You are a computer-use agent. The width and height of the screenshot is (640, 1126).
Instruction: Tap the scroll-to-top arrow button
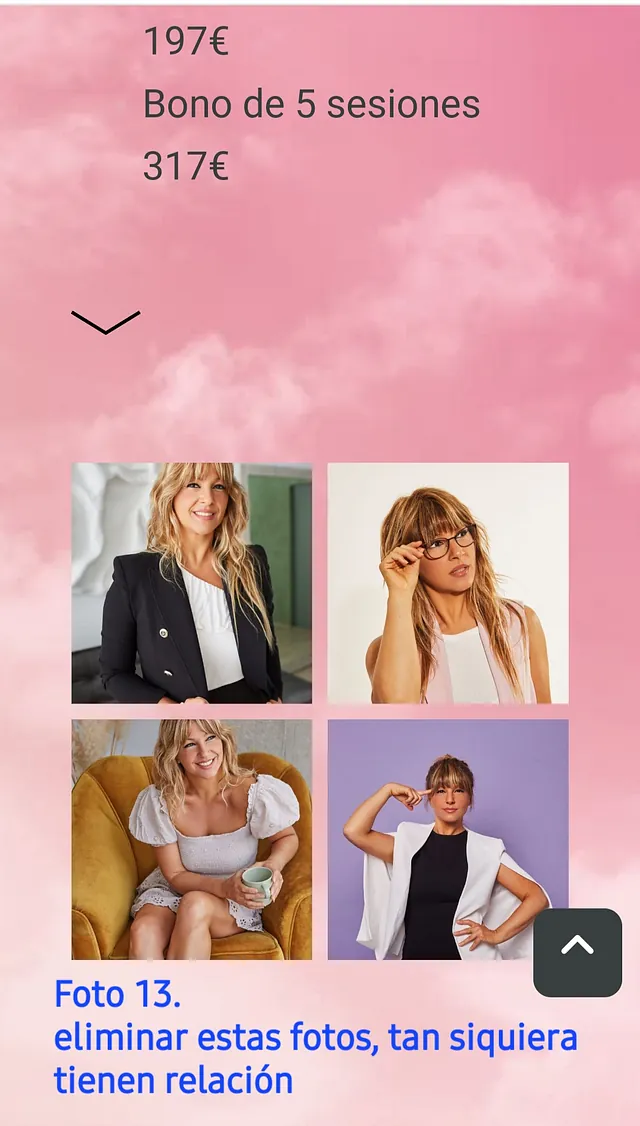point(577,951)
